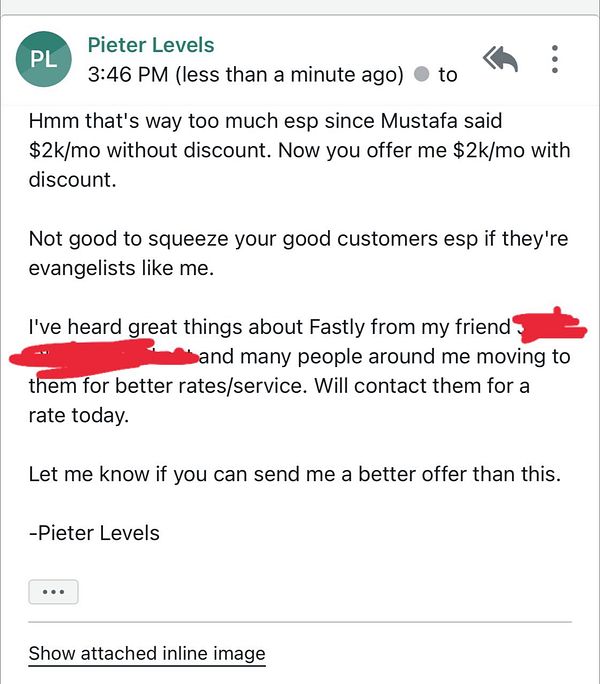
Task: Open the email's three-dot overflow menu
Action: click(555, 59)
